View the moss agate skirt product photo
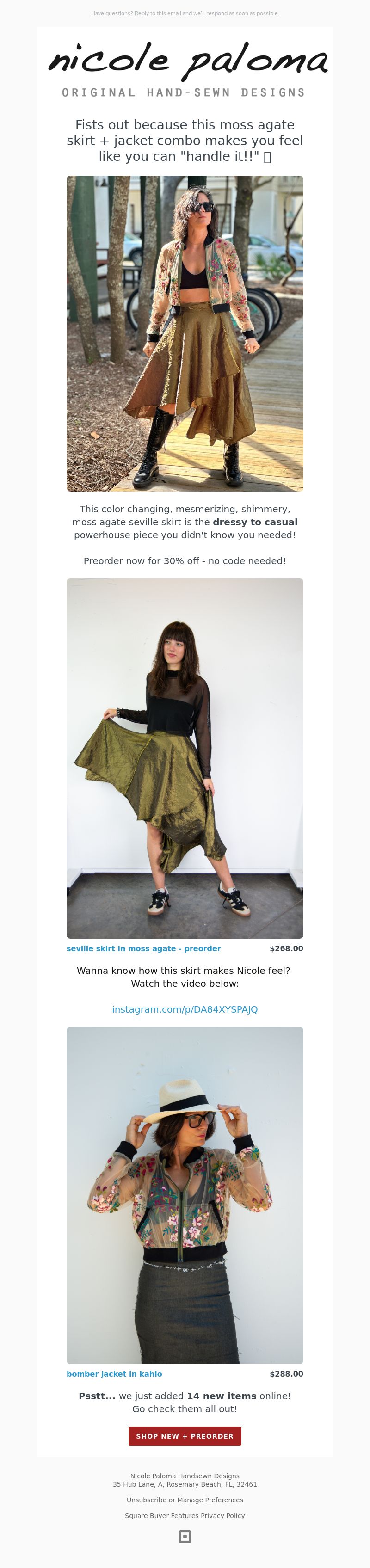This screenshot has width=370, height=1568. point(185,758)
